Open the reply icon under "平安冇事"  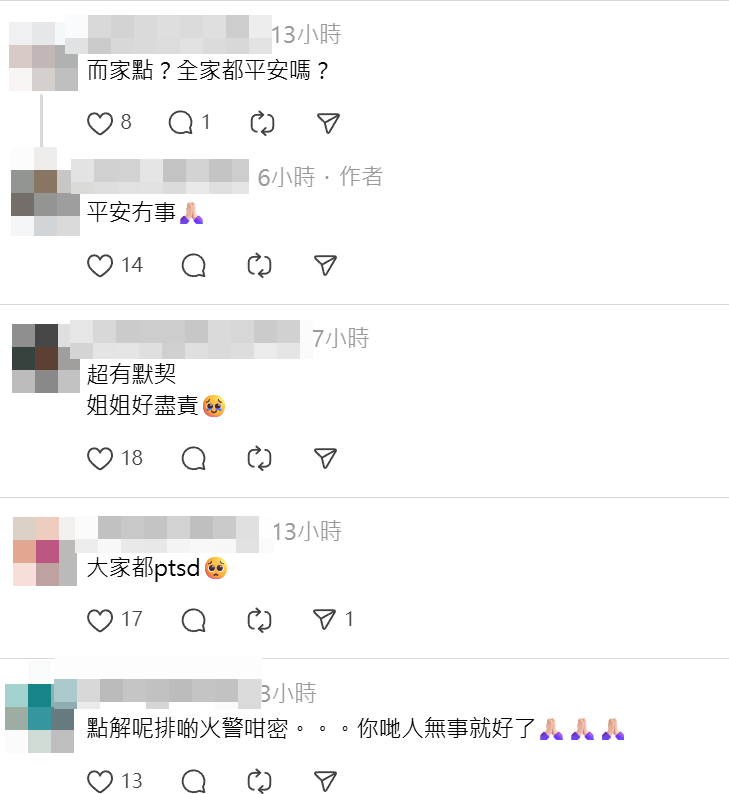(195, 266)
